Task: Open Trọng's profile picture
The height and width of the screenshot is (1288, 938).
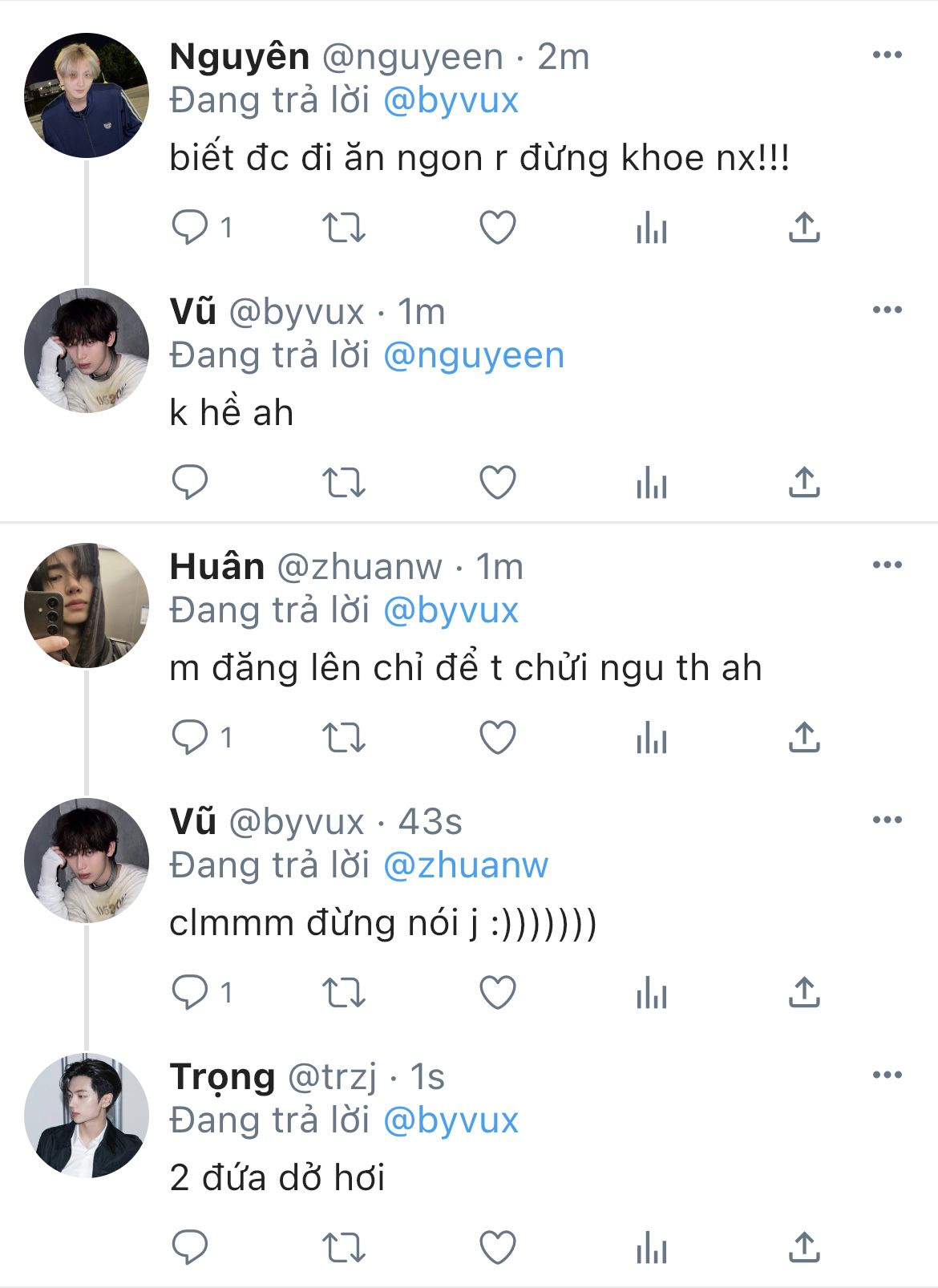Action: [x=87, y=1116]
